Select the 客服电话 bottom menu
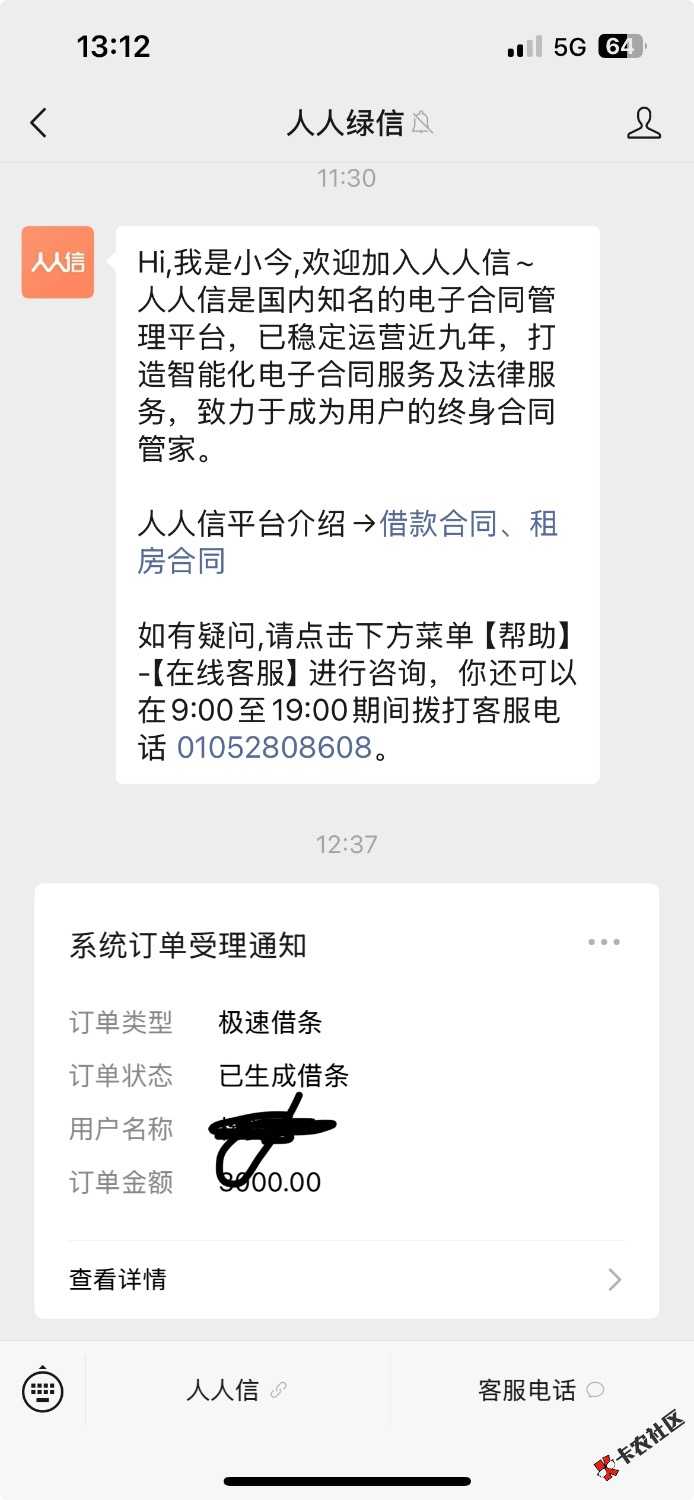Screen dimensions: 694x1500 tap(540, 1389)
